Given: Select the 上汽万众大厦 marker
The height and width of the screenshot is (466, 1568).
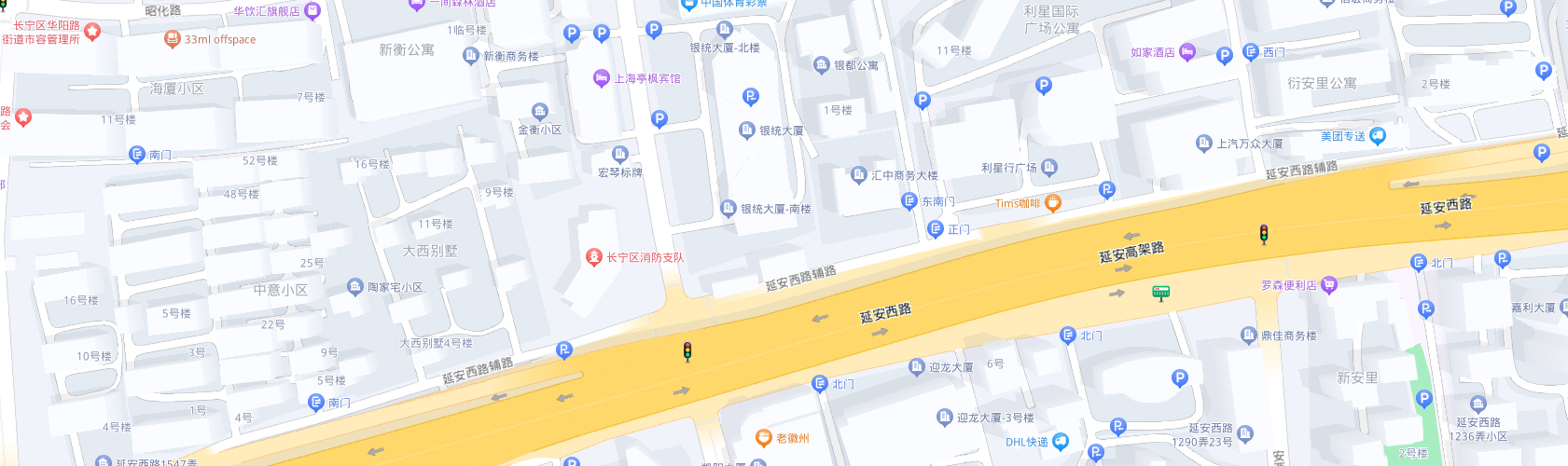Looking at the screenshot, I should (1203, 144).
